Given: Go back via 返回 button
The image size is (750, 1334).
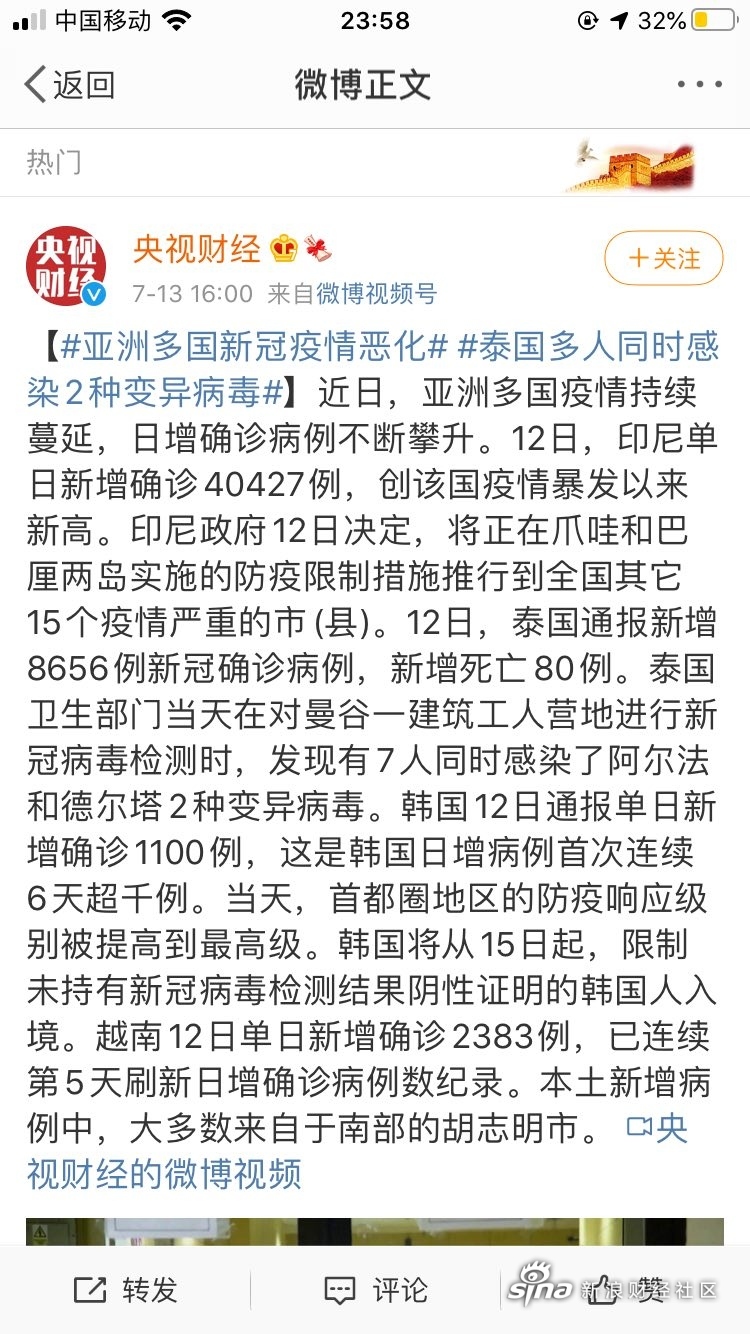Looking at the screenshot, I should coord(68,85).
